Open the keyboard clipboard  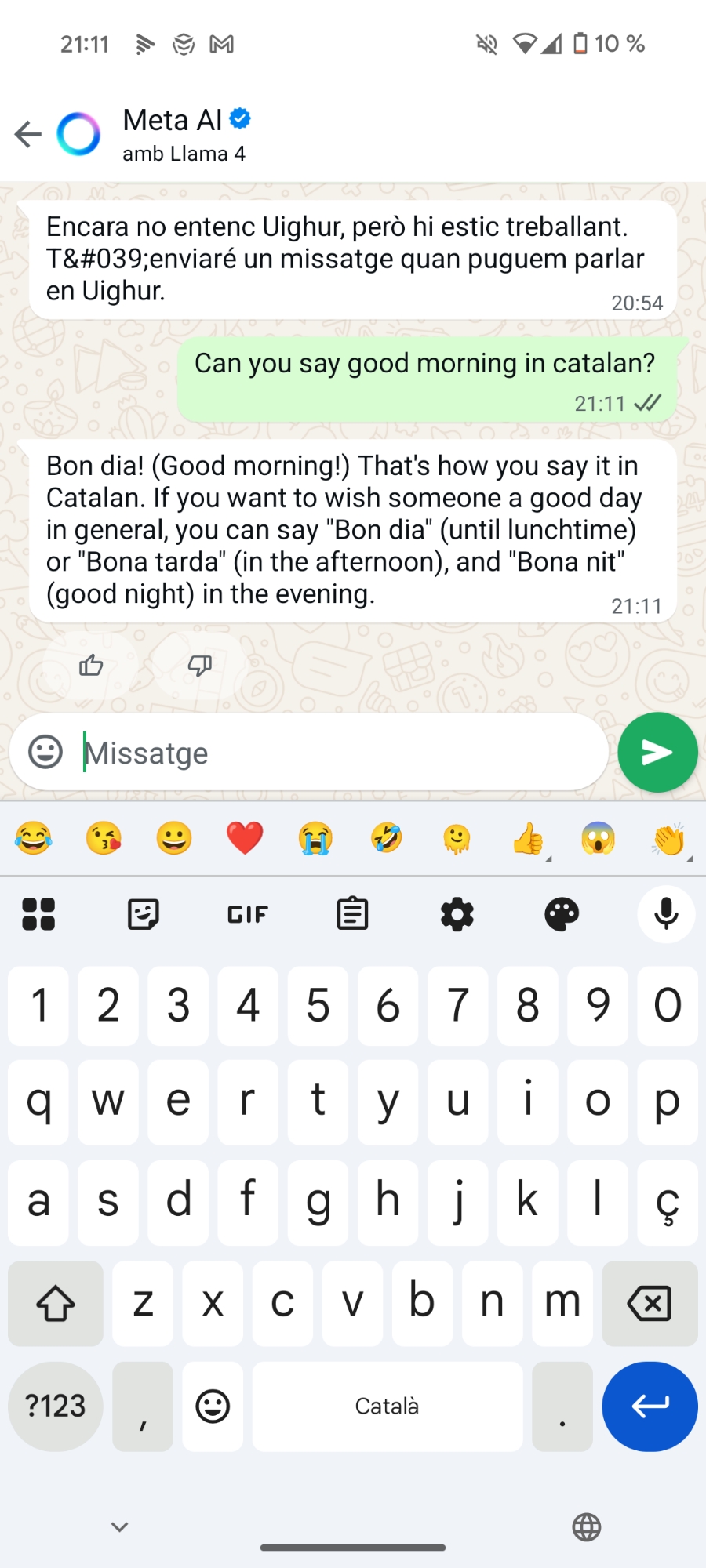click(352, 914)
